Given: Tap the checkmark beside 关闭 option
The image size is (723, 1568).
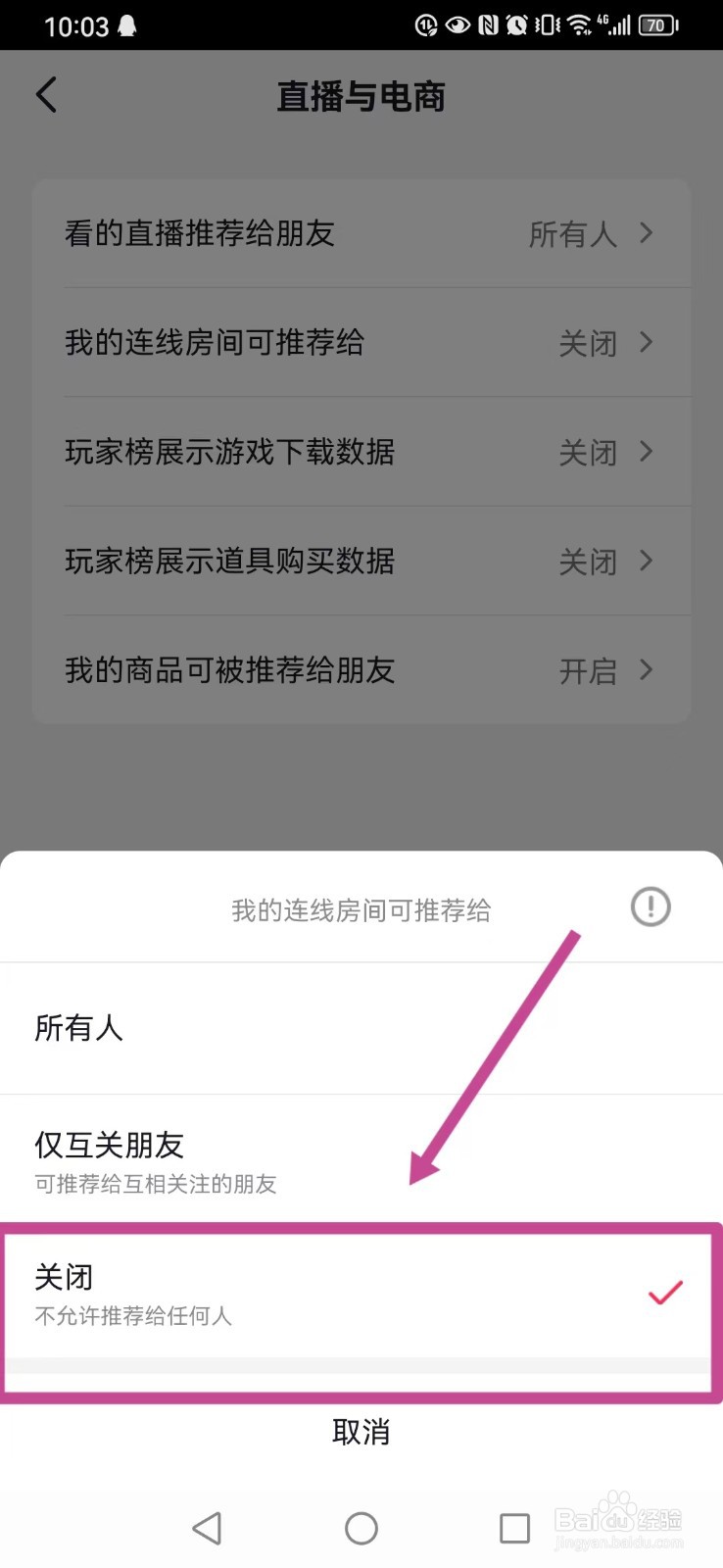Looking at the screenshot, I should [x=665, y=1294].
